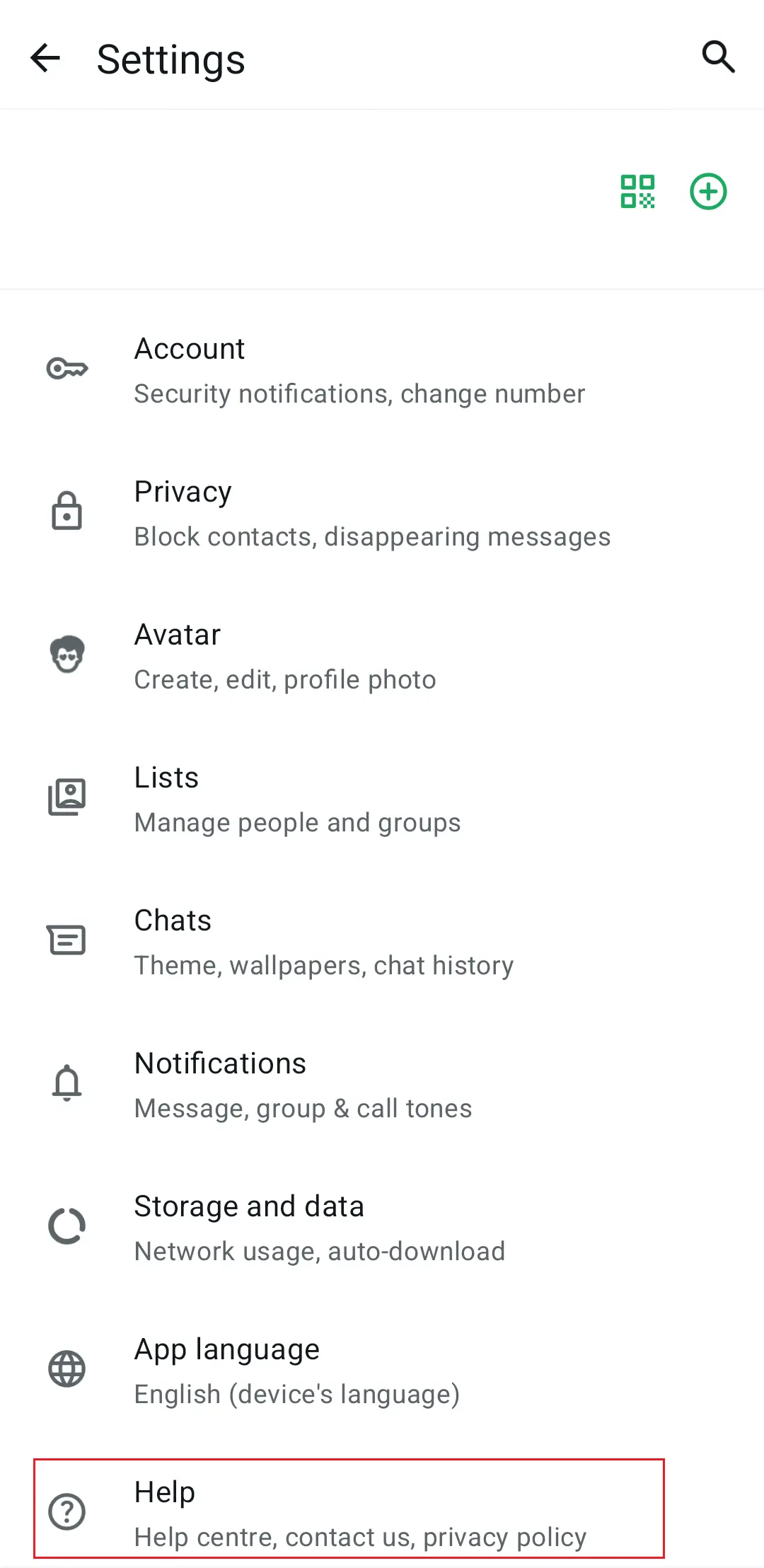Tap the globe icon for App language
The height and width of the screenshot is (1568, 764).
[66, 1369]
